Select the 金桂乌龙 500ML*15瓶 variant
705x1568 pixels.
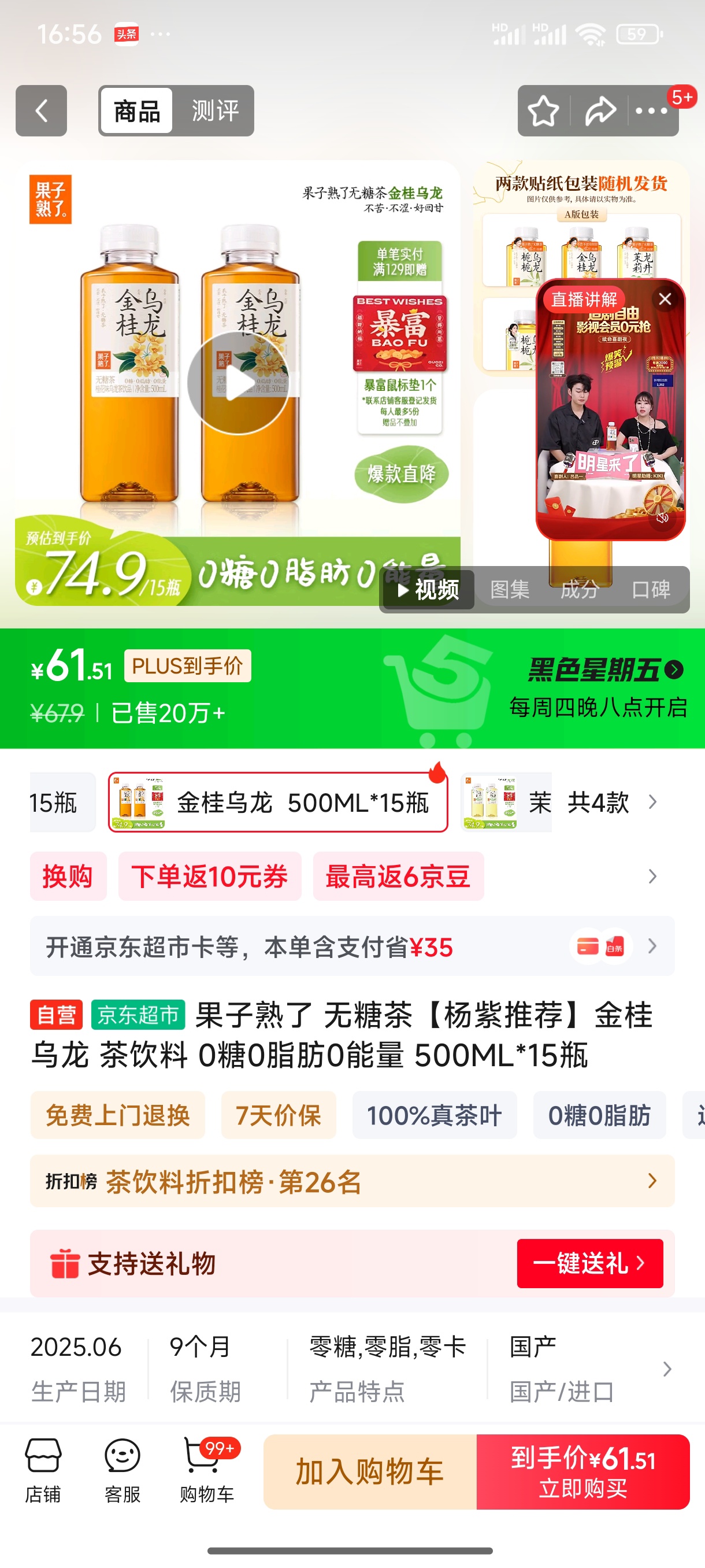click(278, 803)
